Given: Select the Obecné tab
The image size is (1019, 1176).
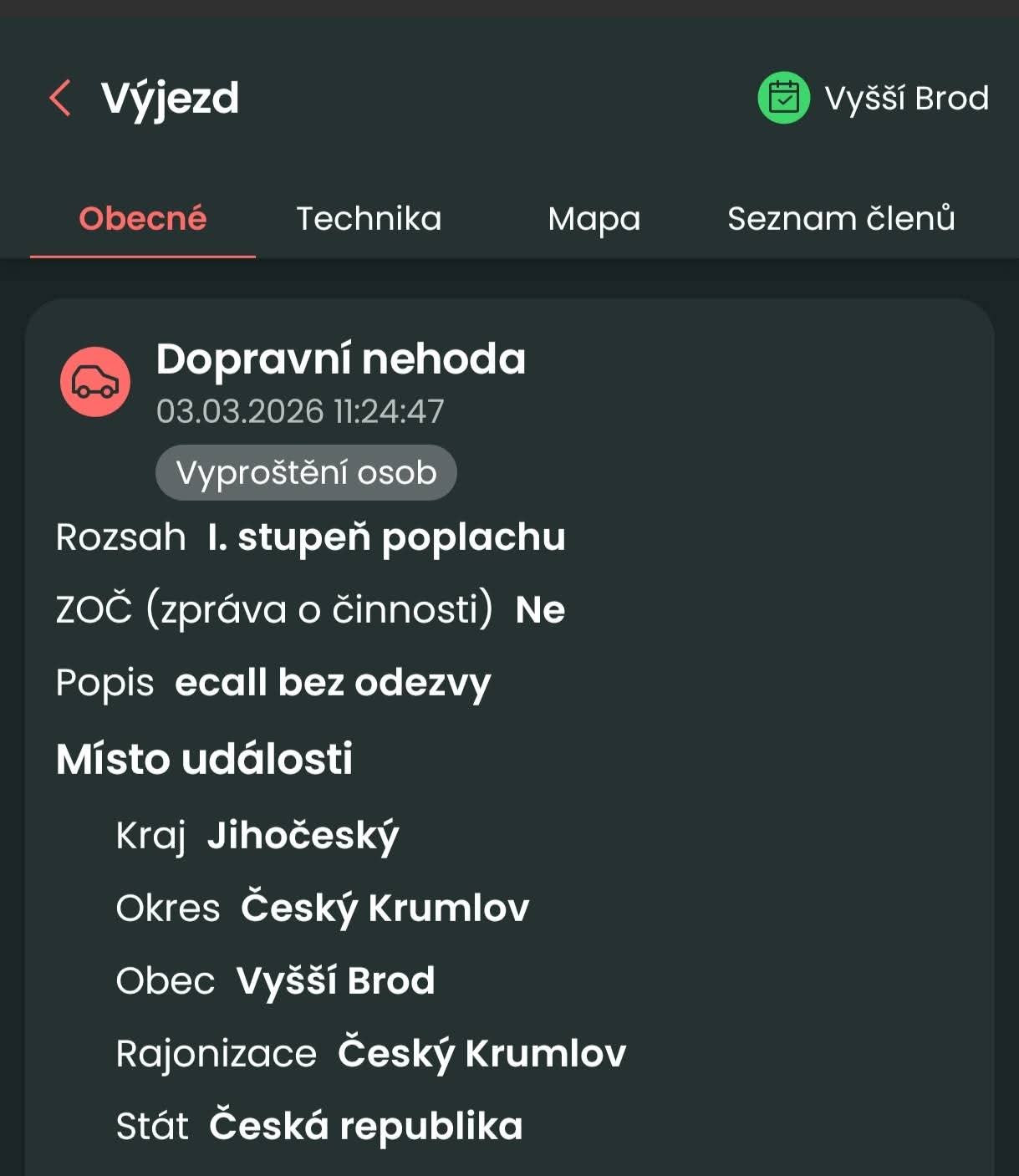Looking at the screenshot, I should tap(143, 219).
